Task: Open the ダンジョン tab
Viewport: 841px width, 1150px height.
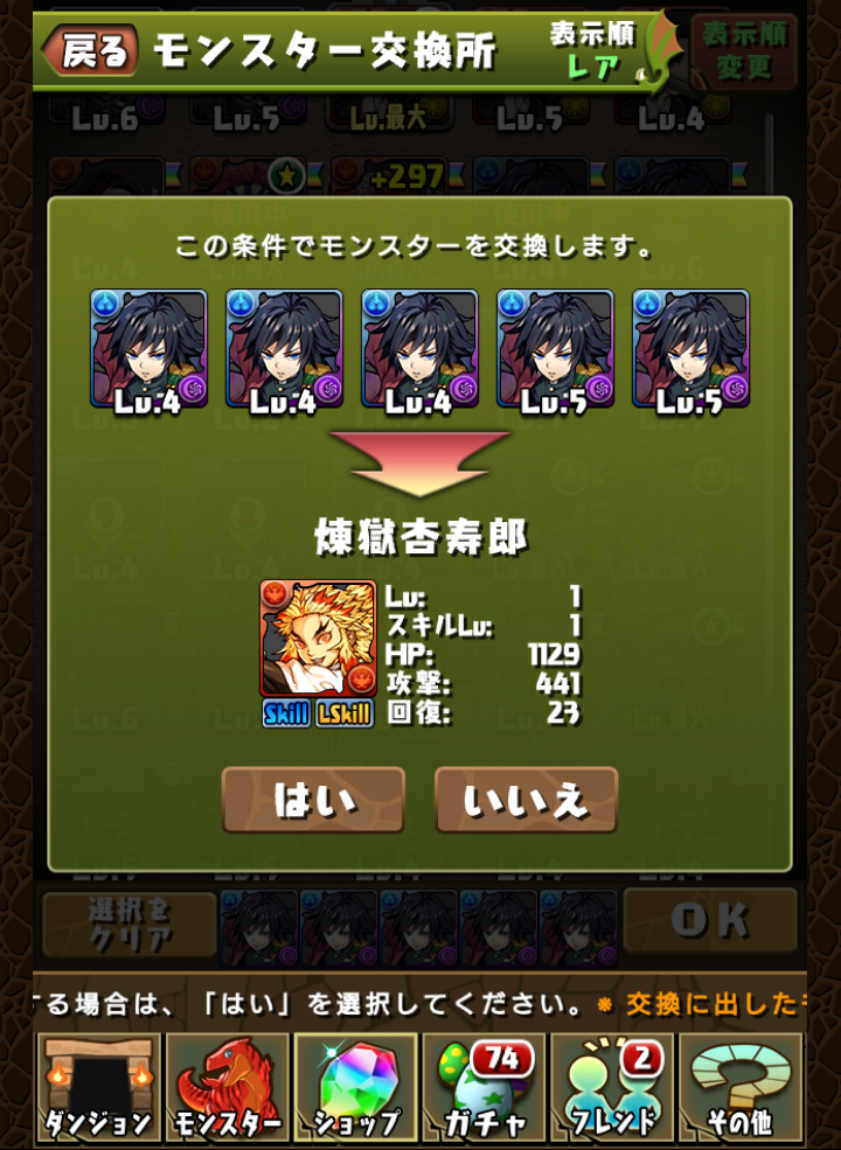Action: tap(98, 1090)
